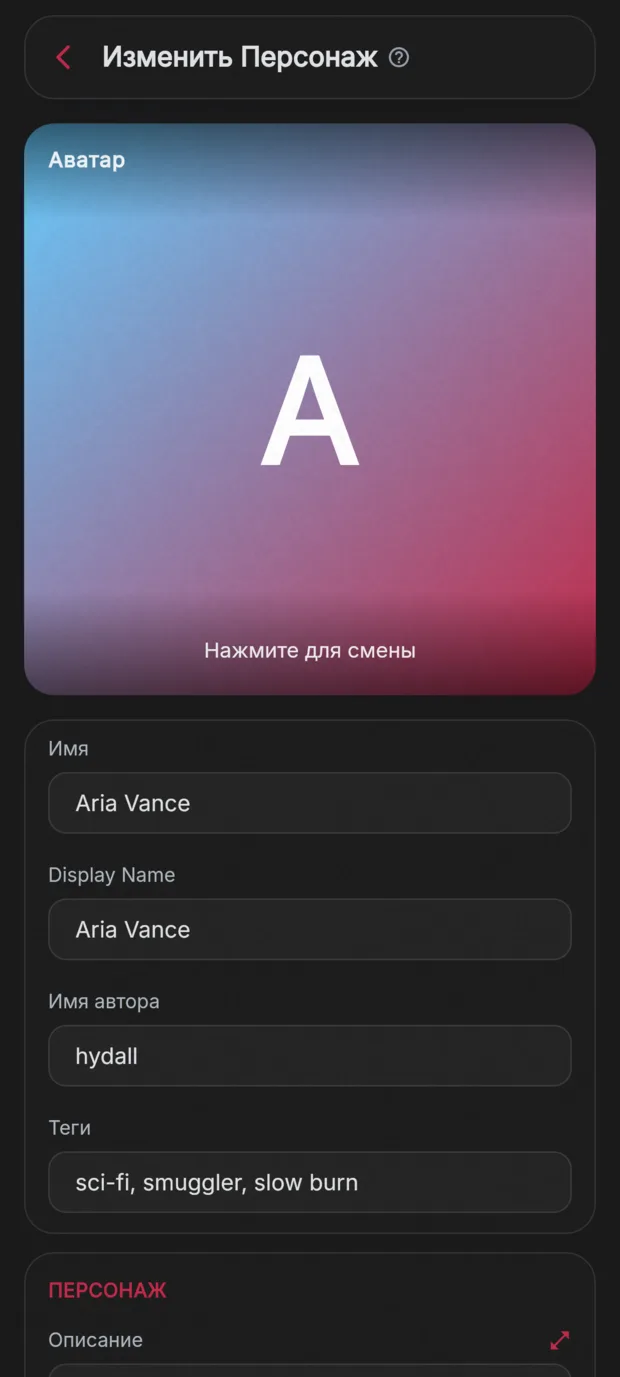
Task: Edit the Display Name field
Action: click(x=310, y=929)
